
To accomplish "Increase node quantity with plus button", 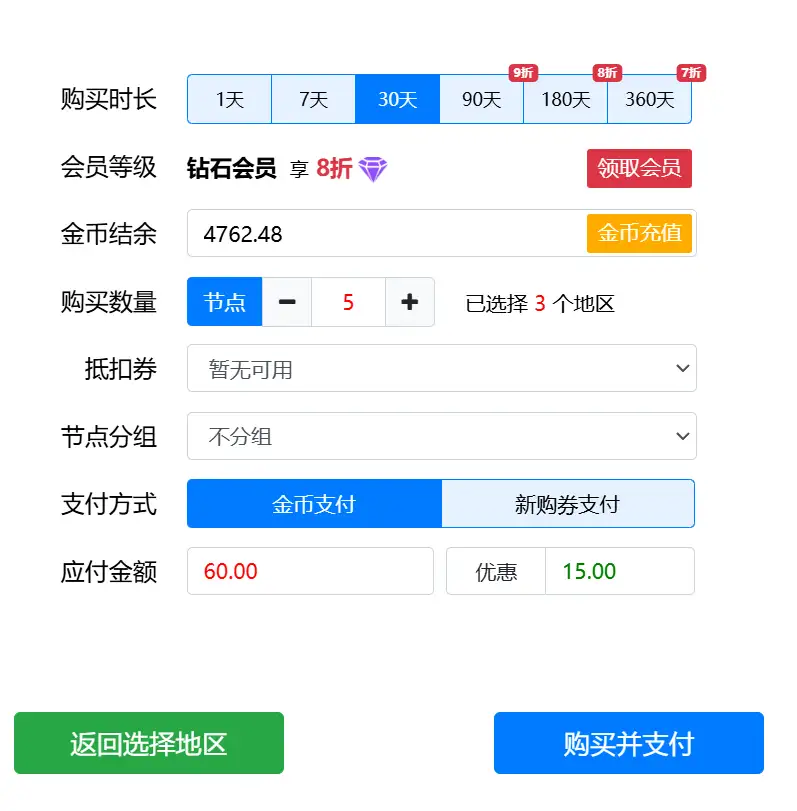I will click(x=409, y=302).
